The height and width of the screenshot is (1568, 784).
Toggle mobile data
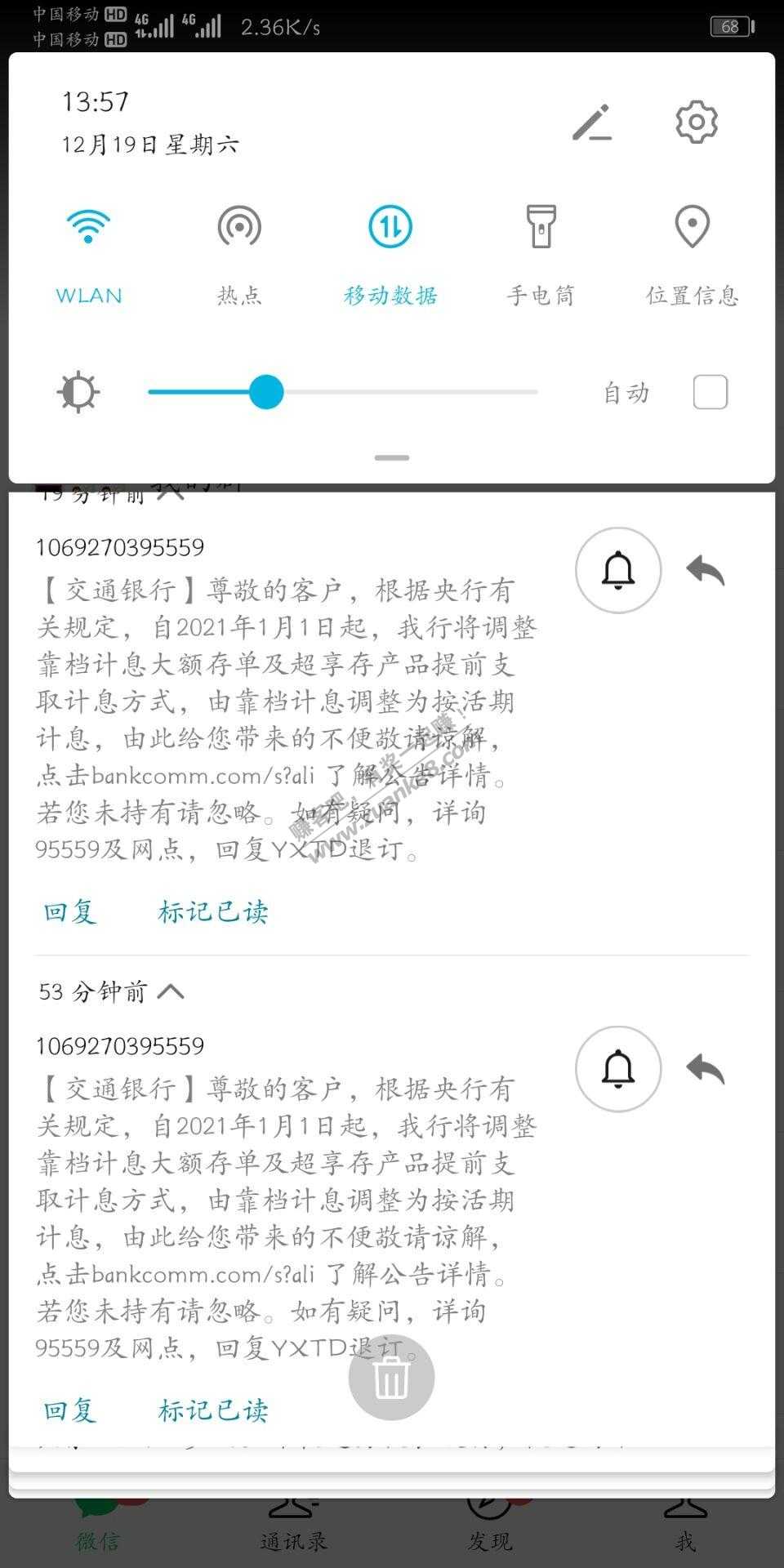(x=390, y=227)
